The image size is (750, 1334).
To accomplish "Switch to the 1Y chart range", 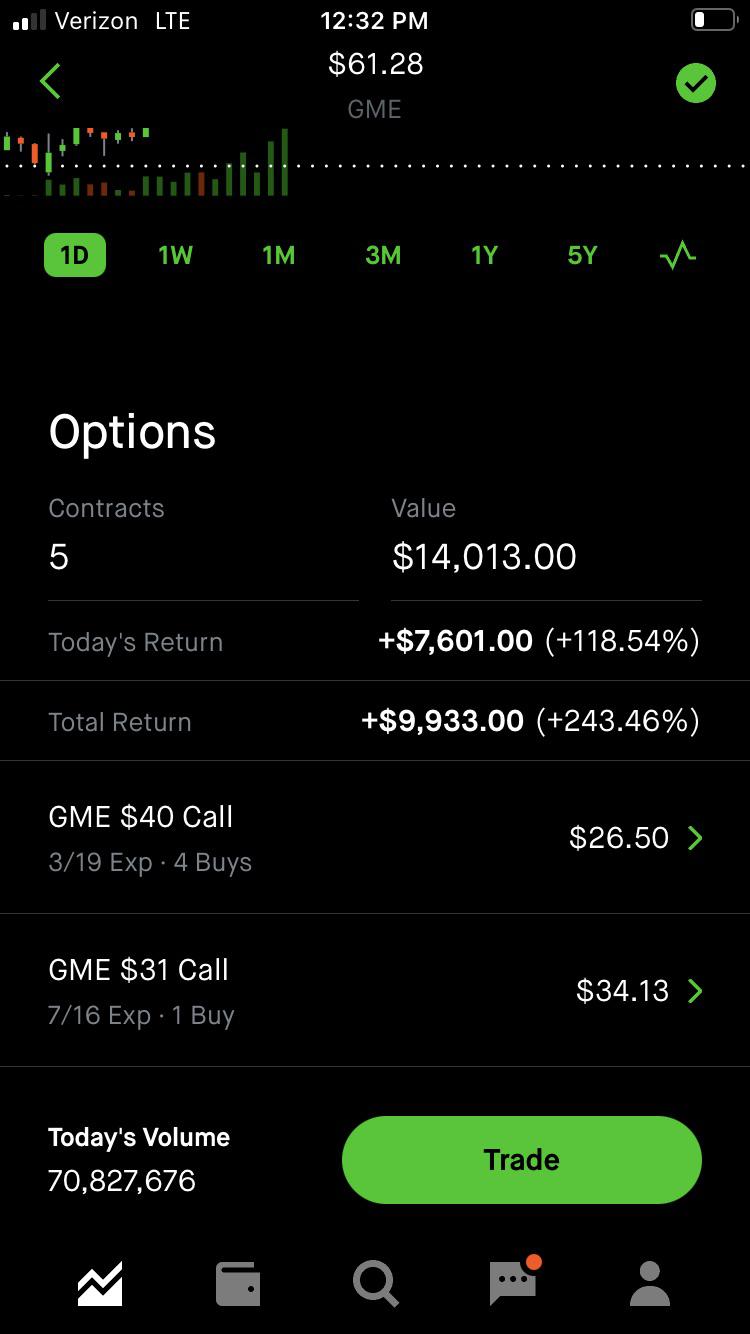I will 483,255.
